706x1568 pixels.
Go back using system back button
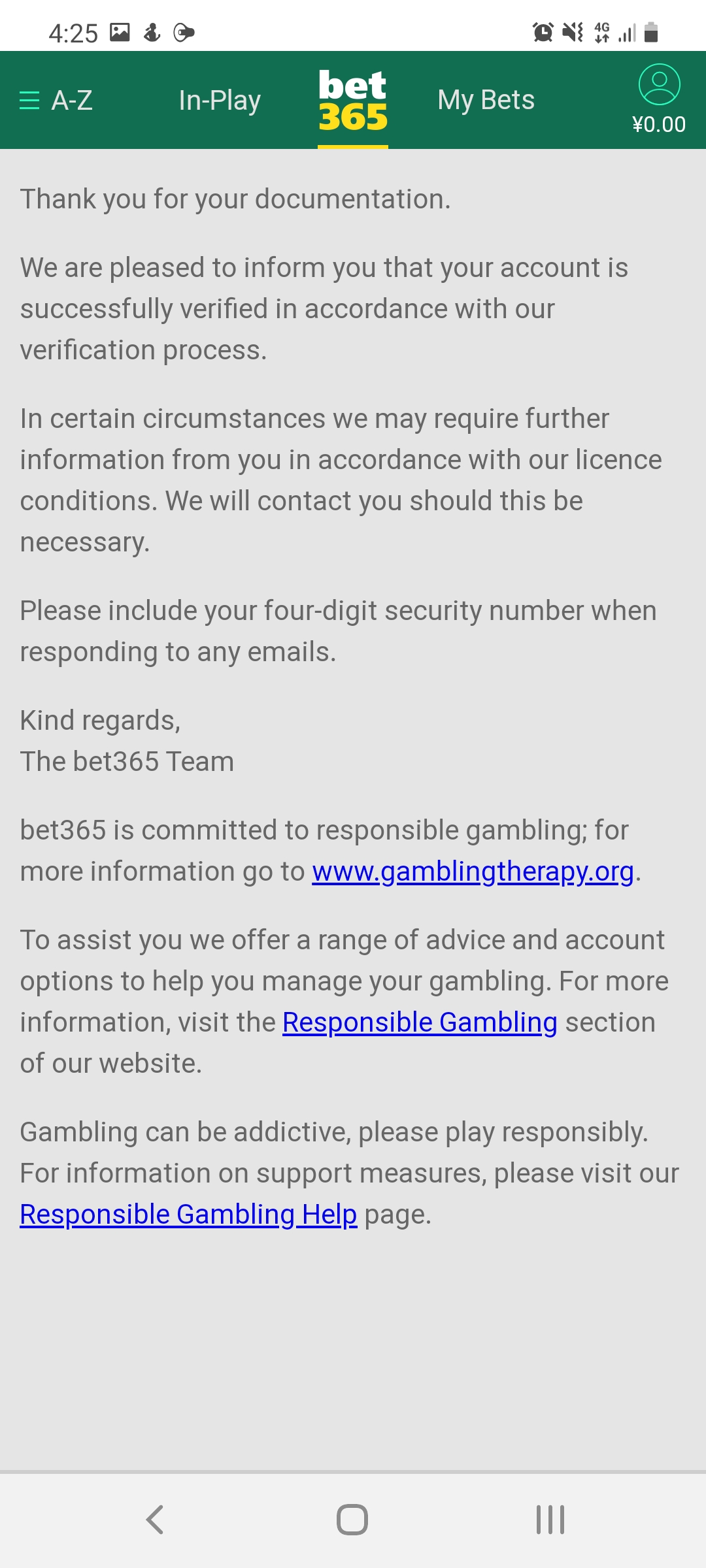[x=156, y=1520]
